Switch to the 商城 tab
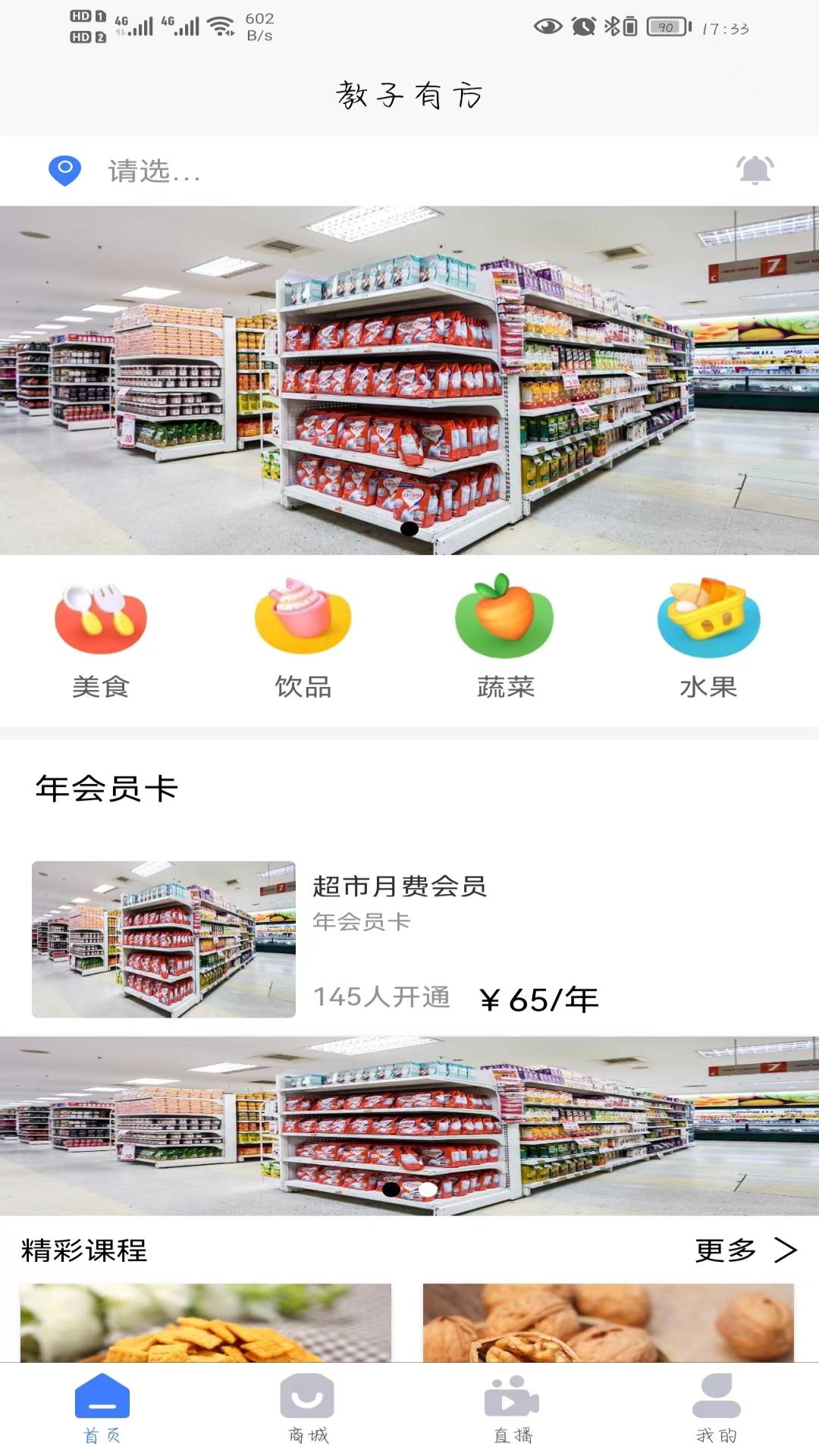Screen dimensions: 819x1456 tap(307, 1408)
